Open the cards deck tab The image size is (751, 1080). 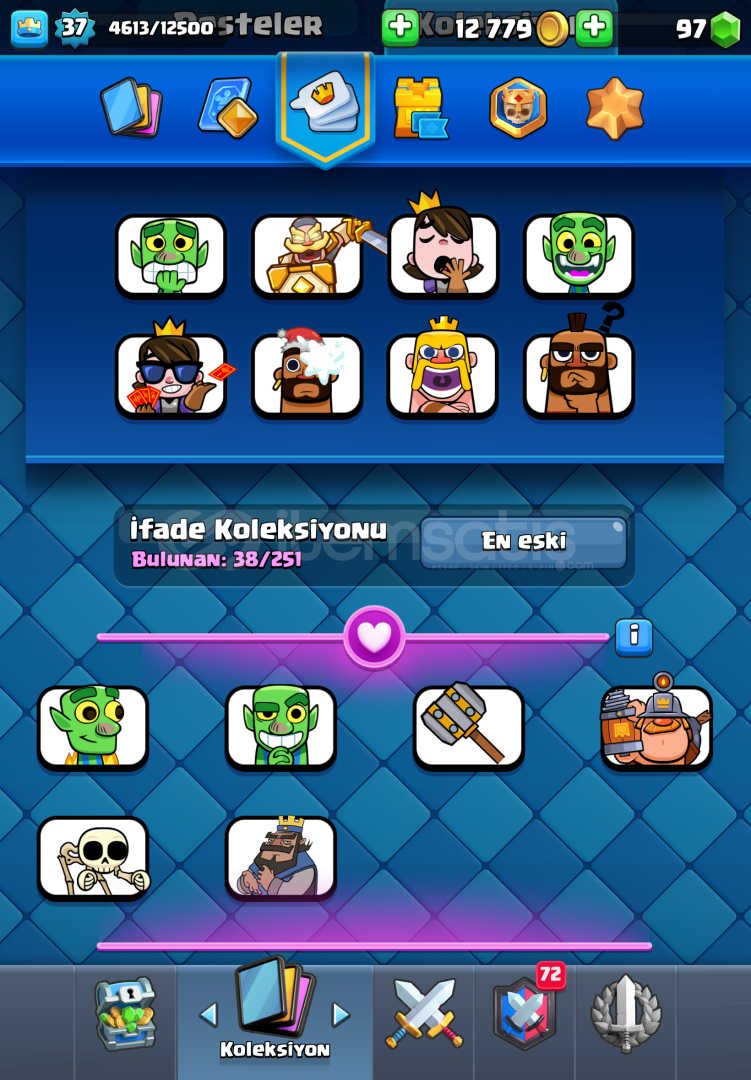click(132, 107)
